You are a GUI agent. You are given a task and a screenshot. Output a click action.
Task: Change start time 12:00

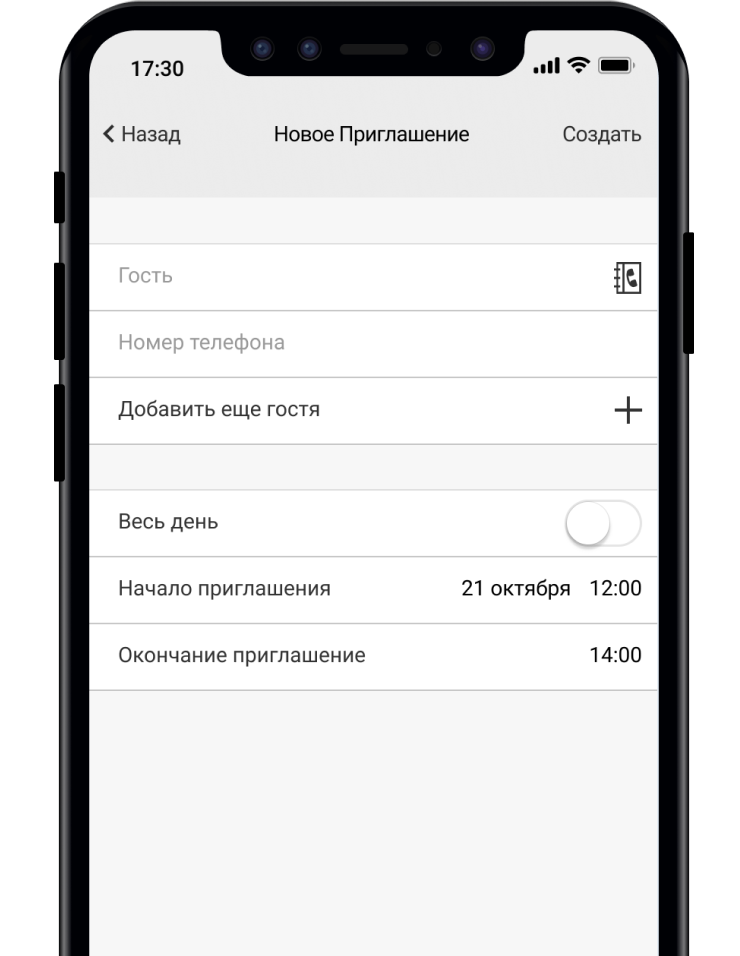click(x=615, y=588)
